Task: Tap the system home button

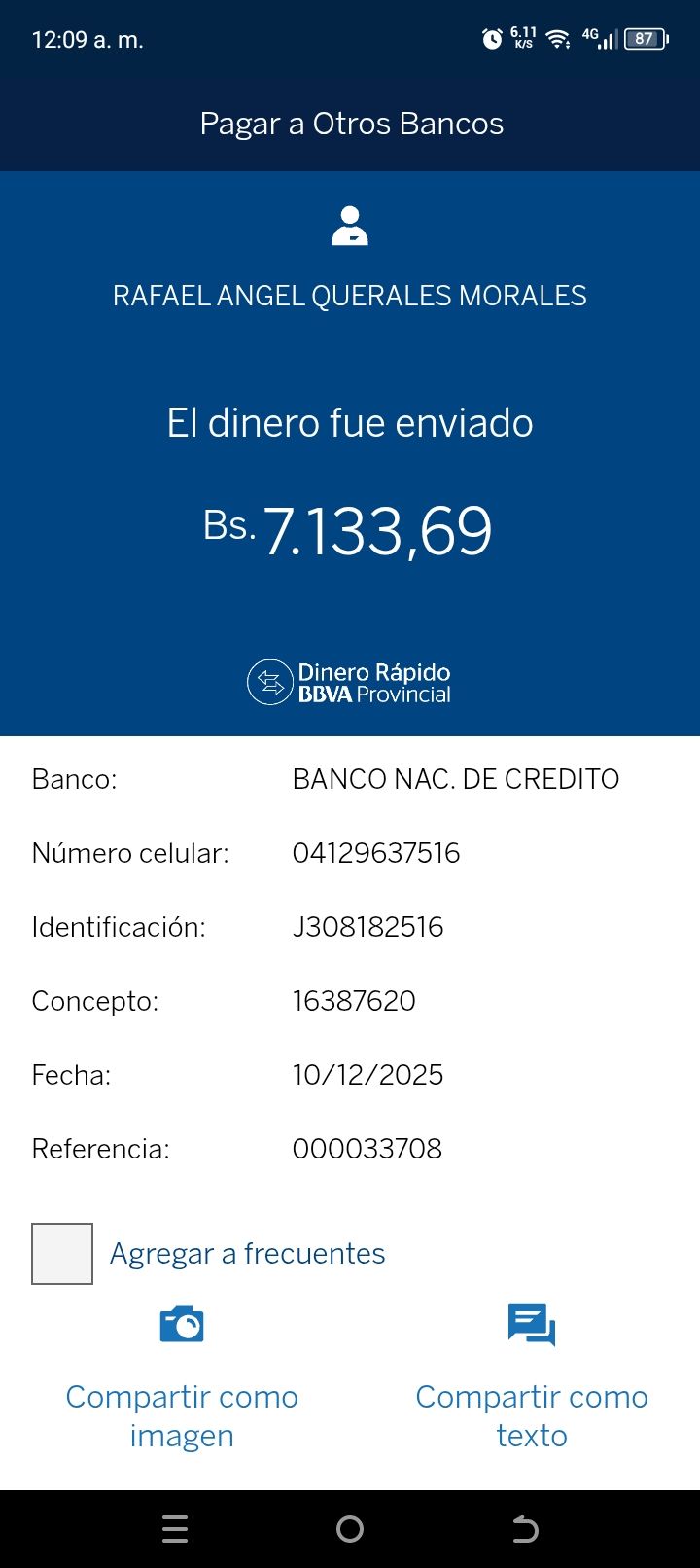Action: point(350,1529)
